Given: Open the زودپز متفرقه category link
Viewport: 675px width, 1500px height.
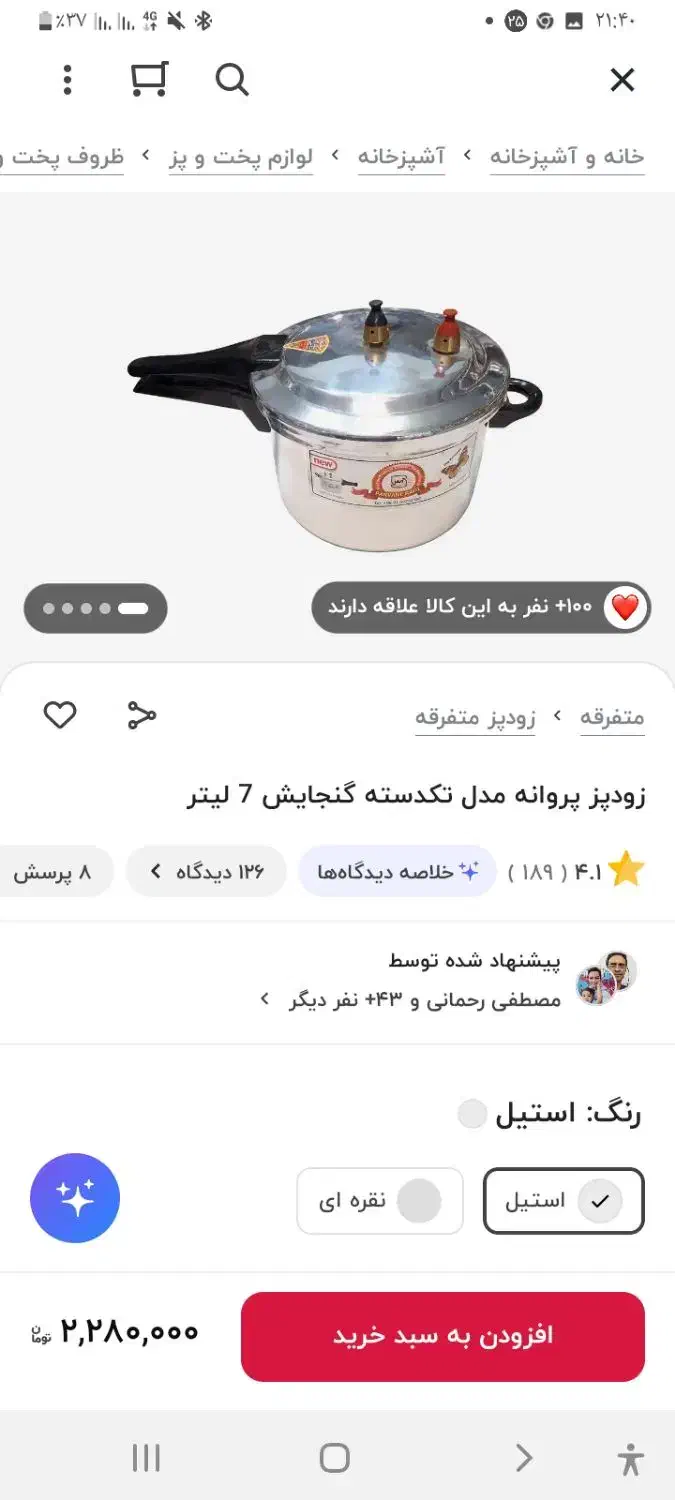Looking at the screenshot, I should [x=475, y=717].
